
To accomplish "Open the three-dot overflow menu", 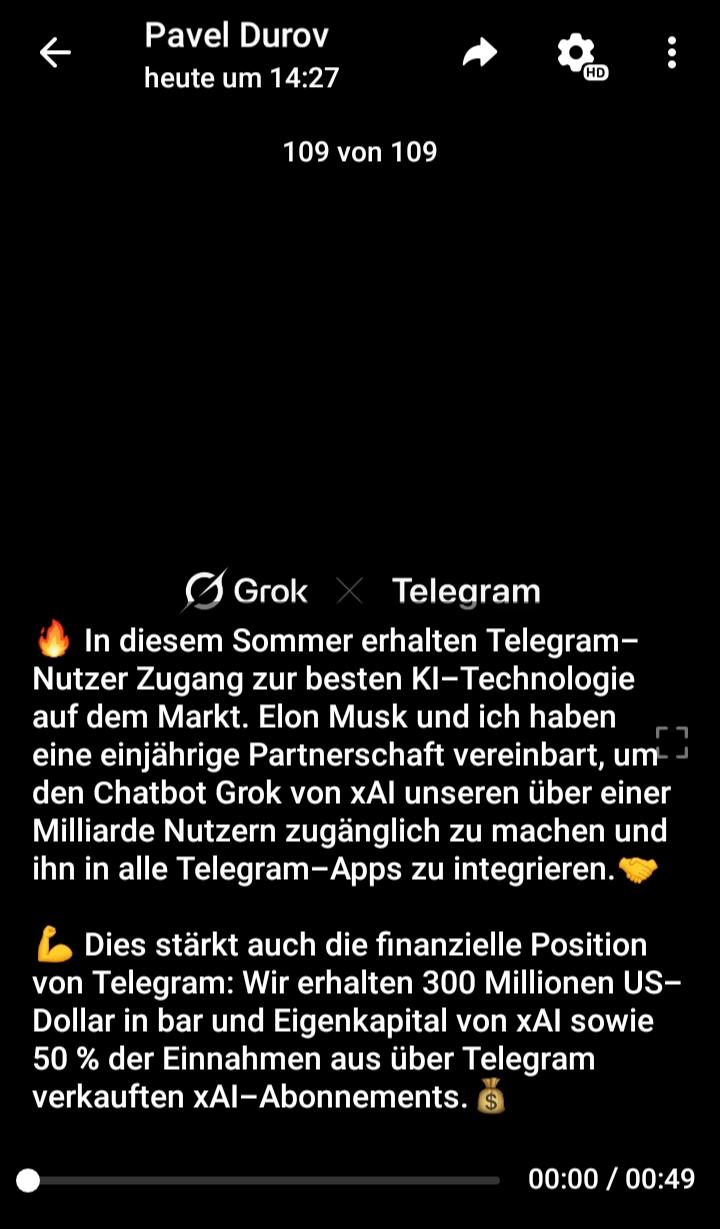I will [672, 53].
